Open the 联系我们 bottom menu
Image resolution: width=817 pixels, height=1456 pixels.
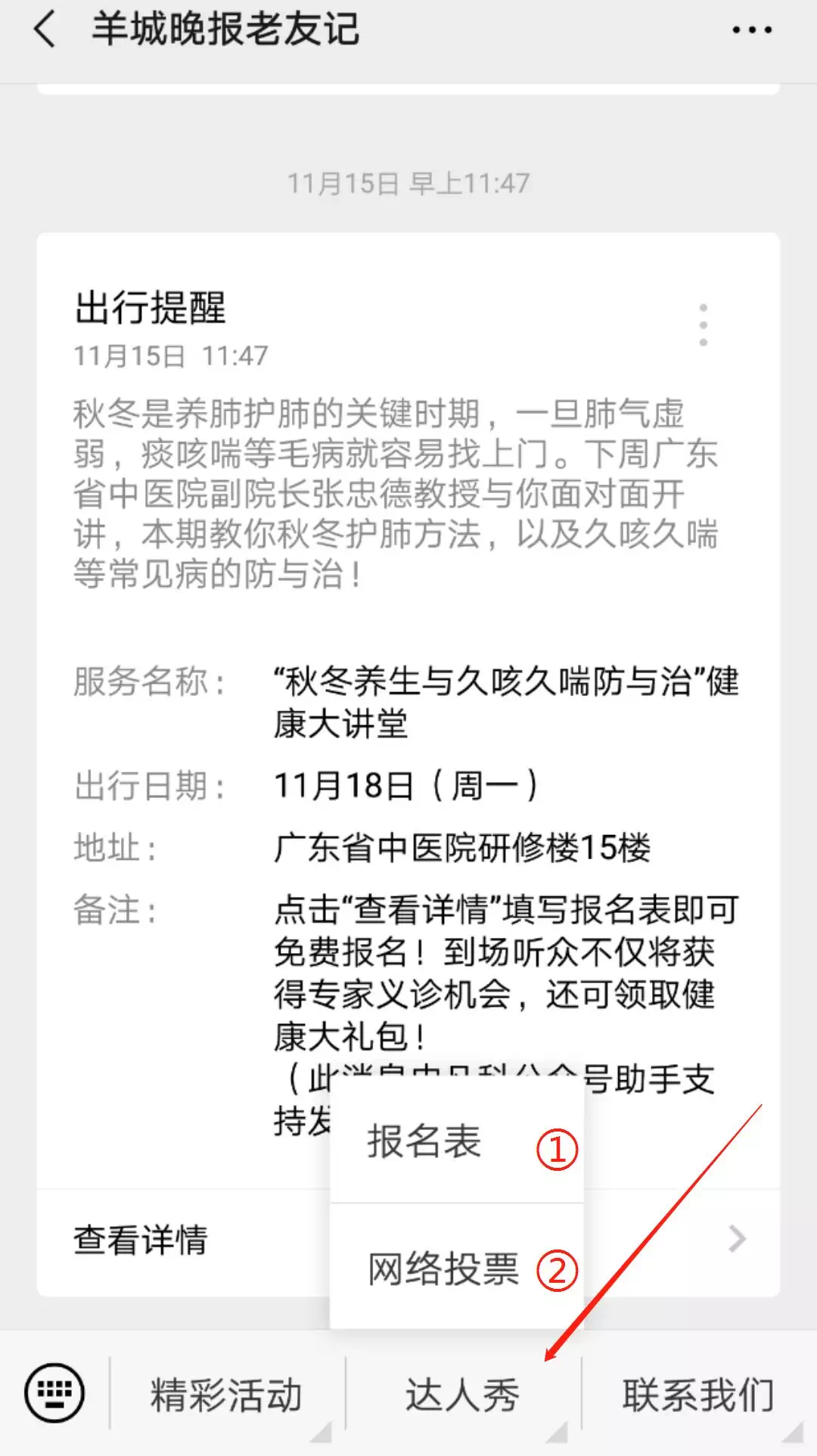(697, 1395)
